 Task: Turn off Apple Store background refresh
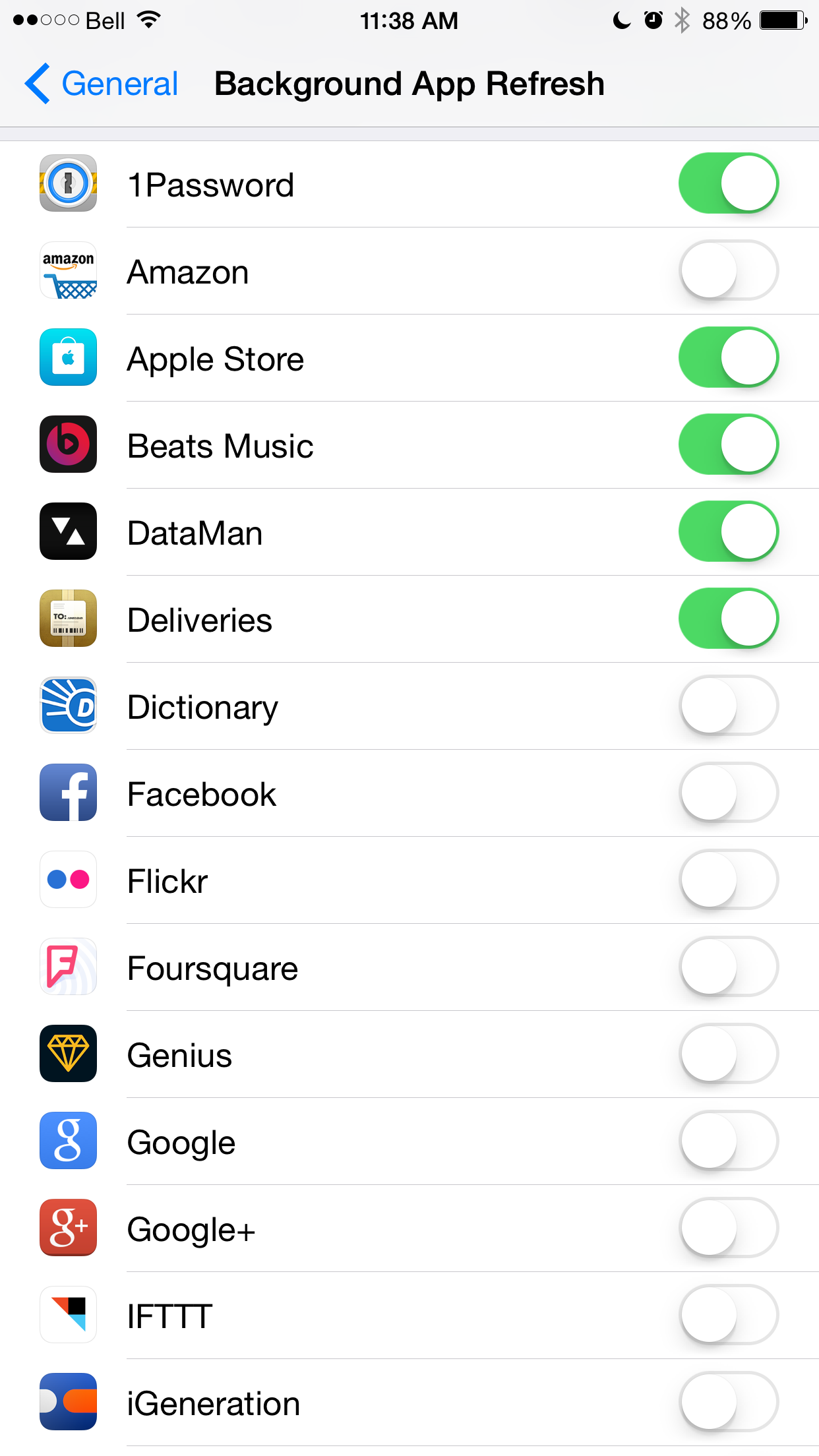[729, 357]
